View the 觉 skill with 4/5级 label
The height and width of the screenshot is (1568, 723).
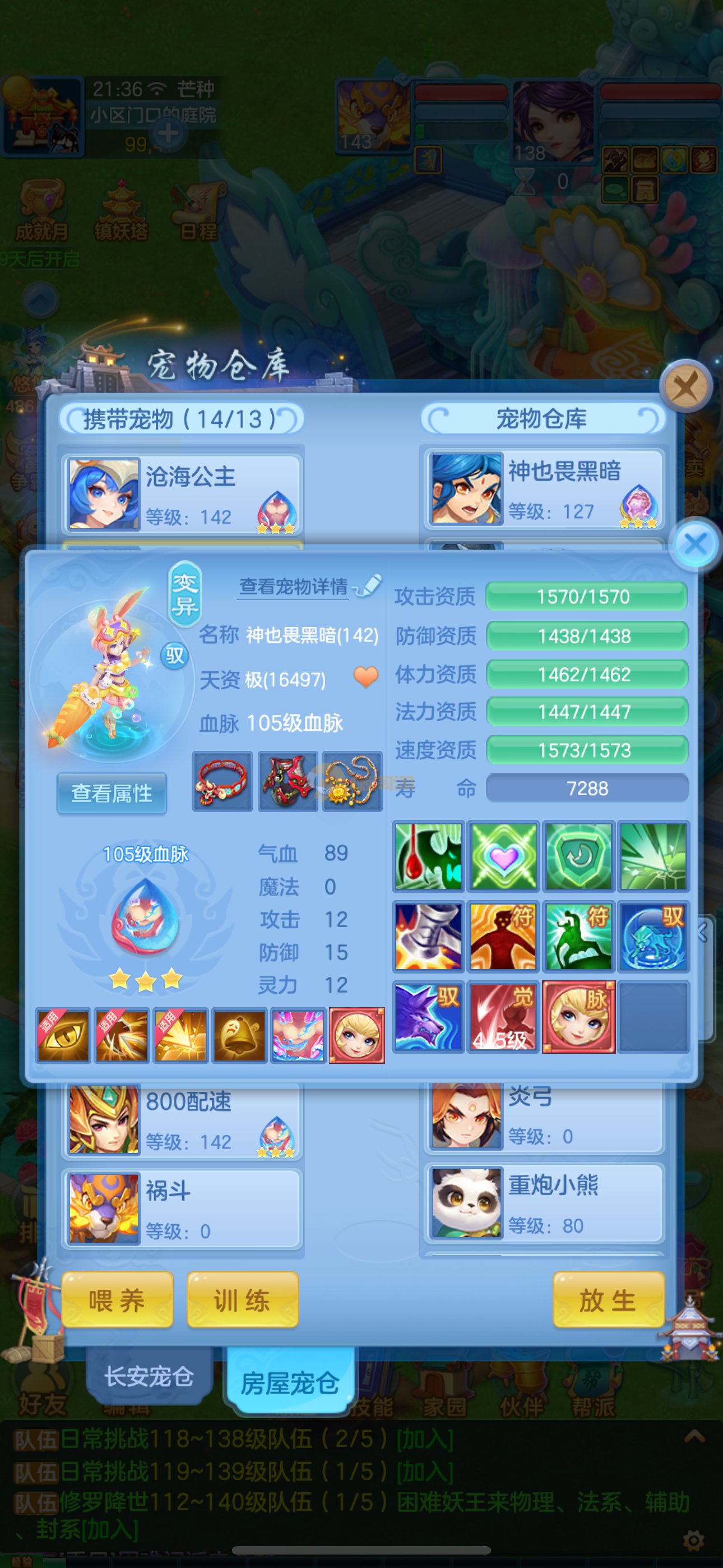pyautogui.click(x=502, y=1017)
